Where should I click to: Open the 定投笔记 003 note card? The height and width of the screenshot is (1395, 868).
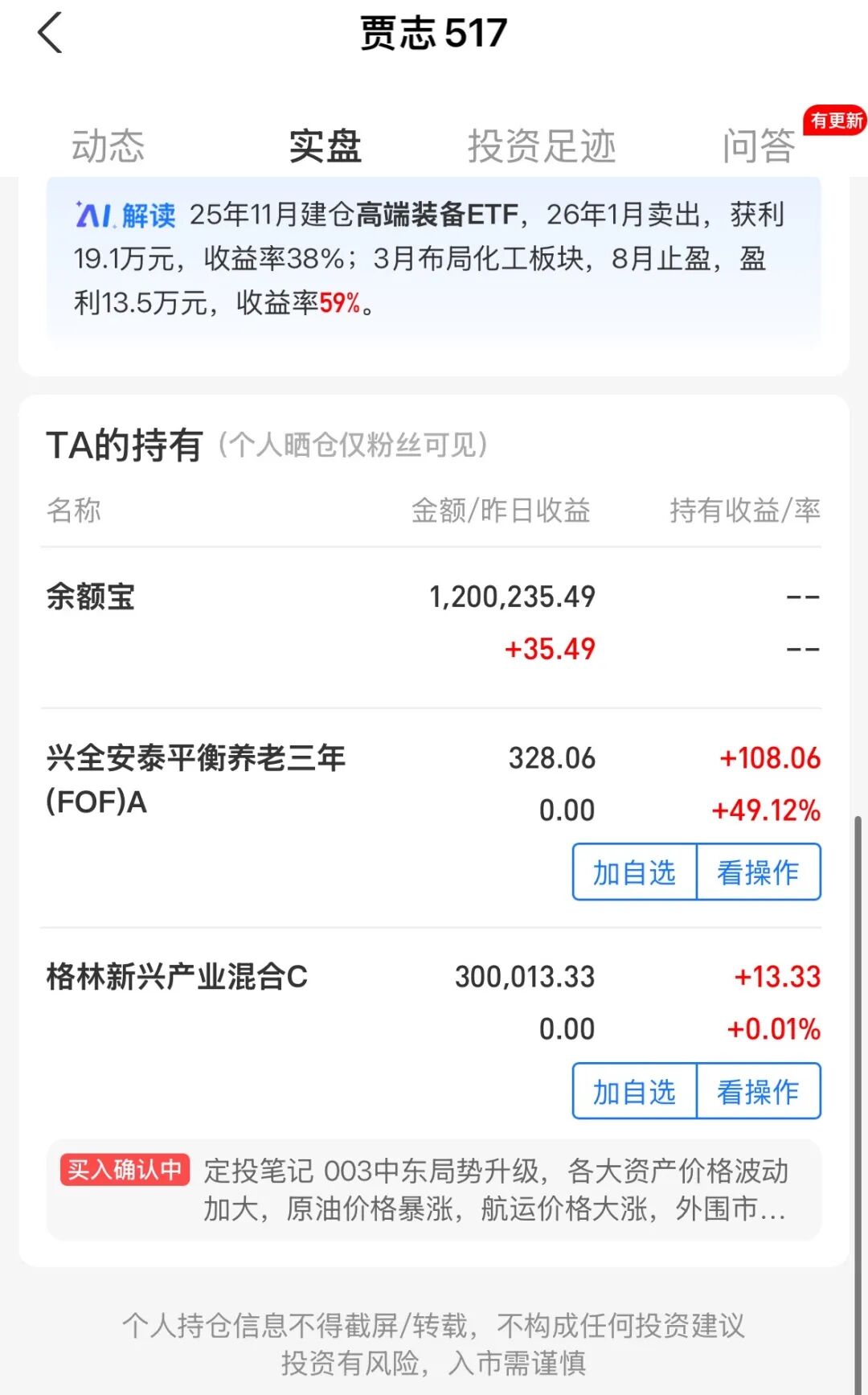click(434, 1190)
